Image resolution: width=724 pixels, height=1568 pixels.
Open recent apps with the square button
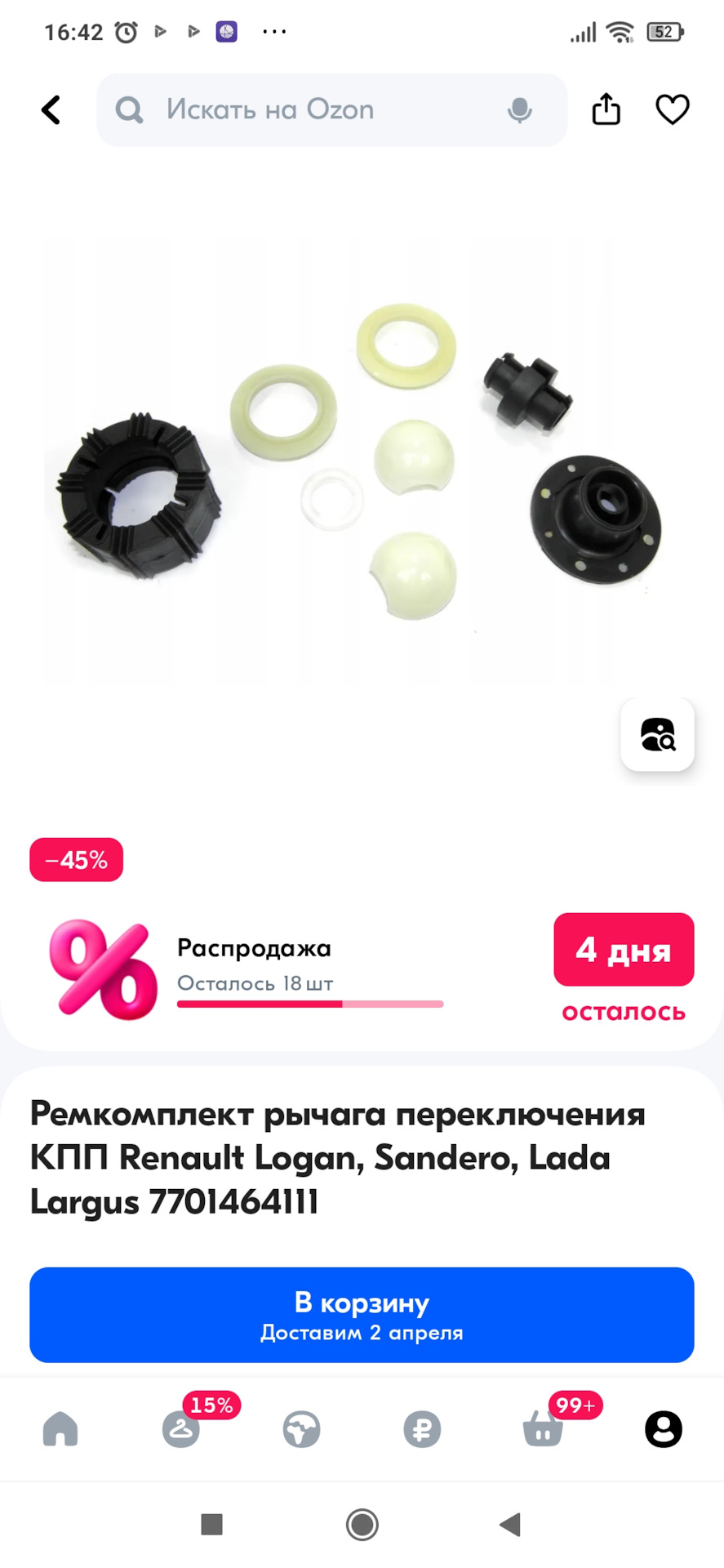212,1524
